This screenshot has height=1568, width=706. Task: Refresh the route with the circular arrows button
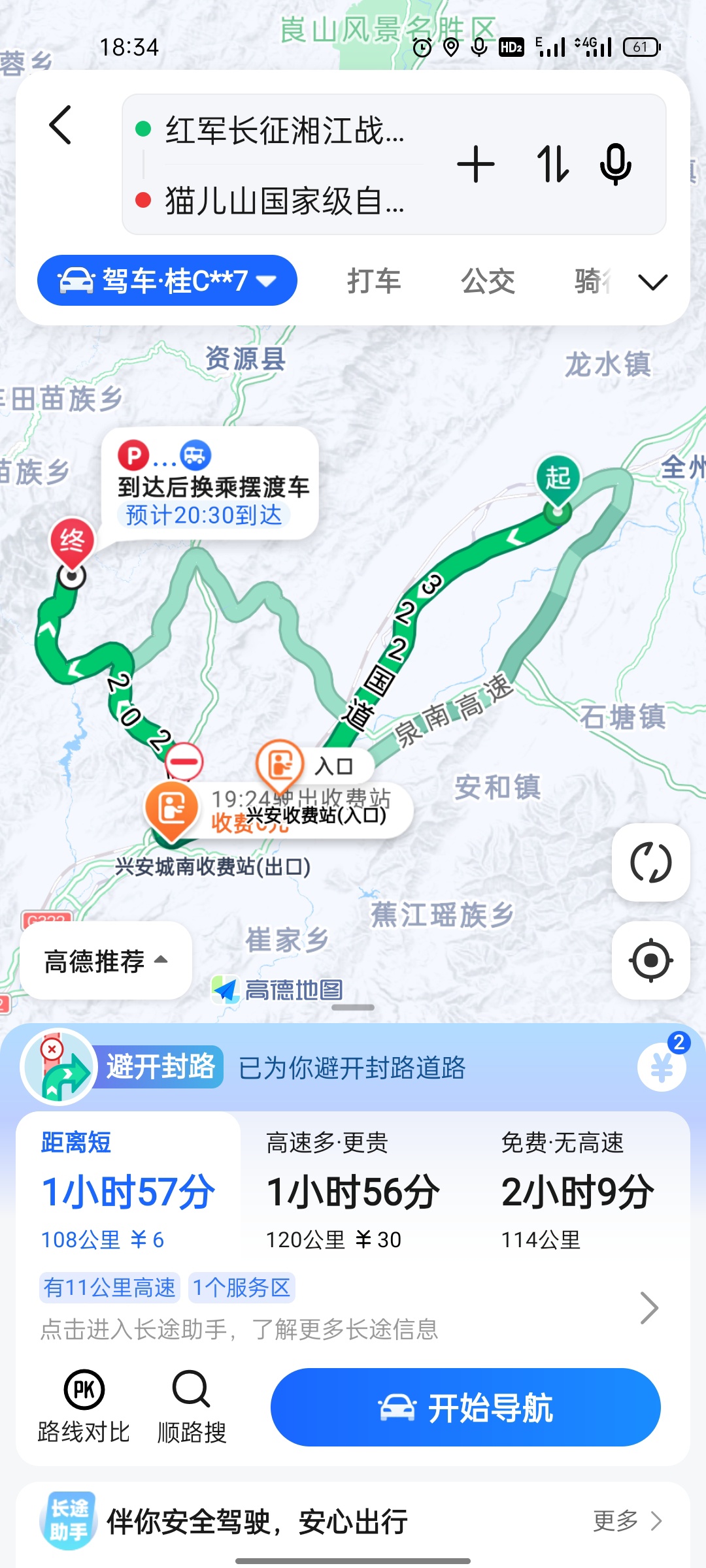pyautogui.click(x=650, y=862)
